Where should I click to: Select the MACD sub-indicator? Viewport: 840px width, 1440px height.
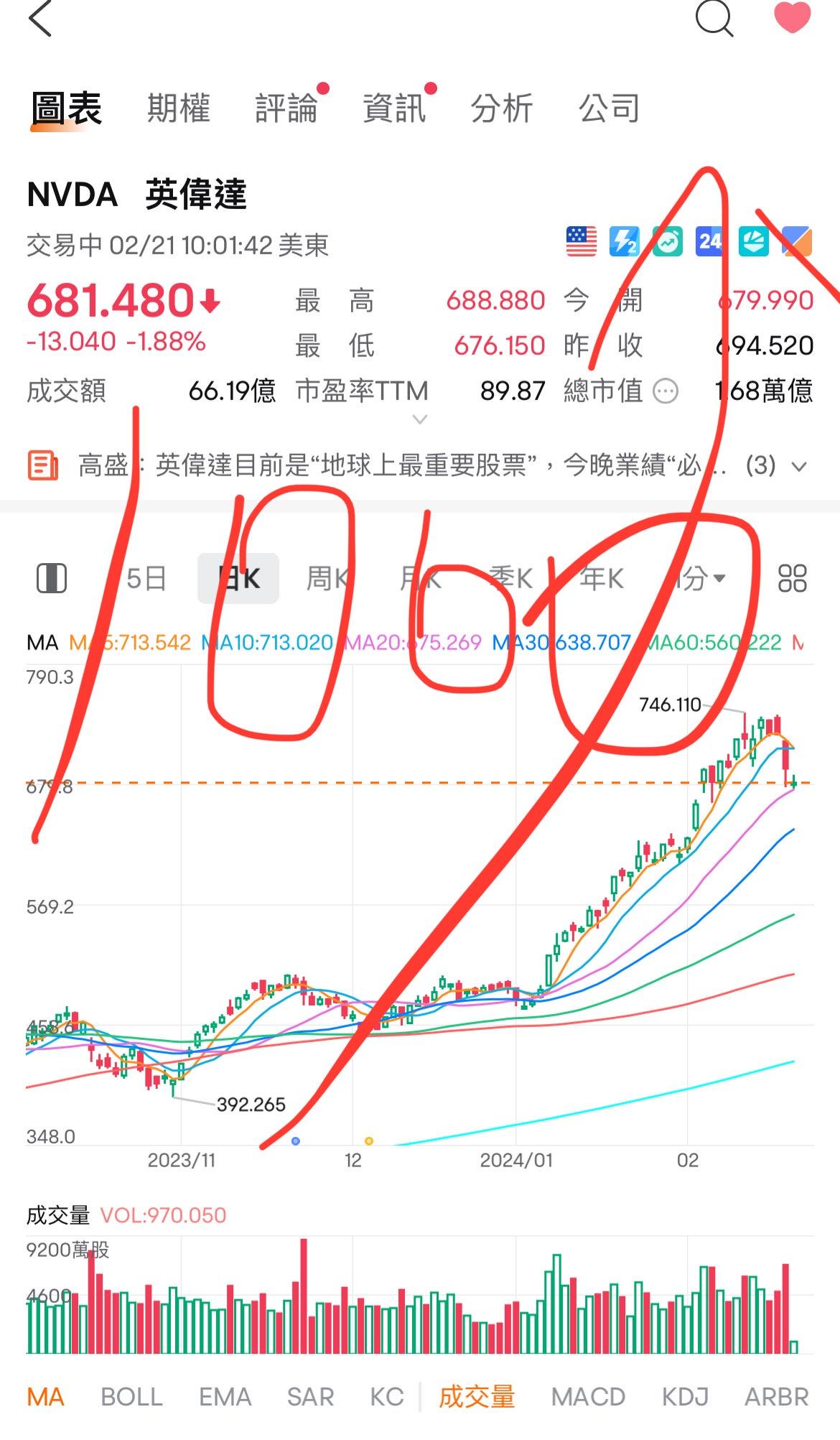tap(588, 1397)
